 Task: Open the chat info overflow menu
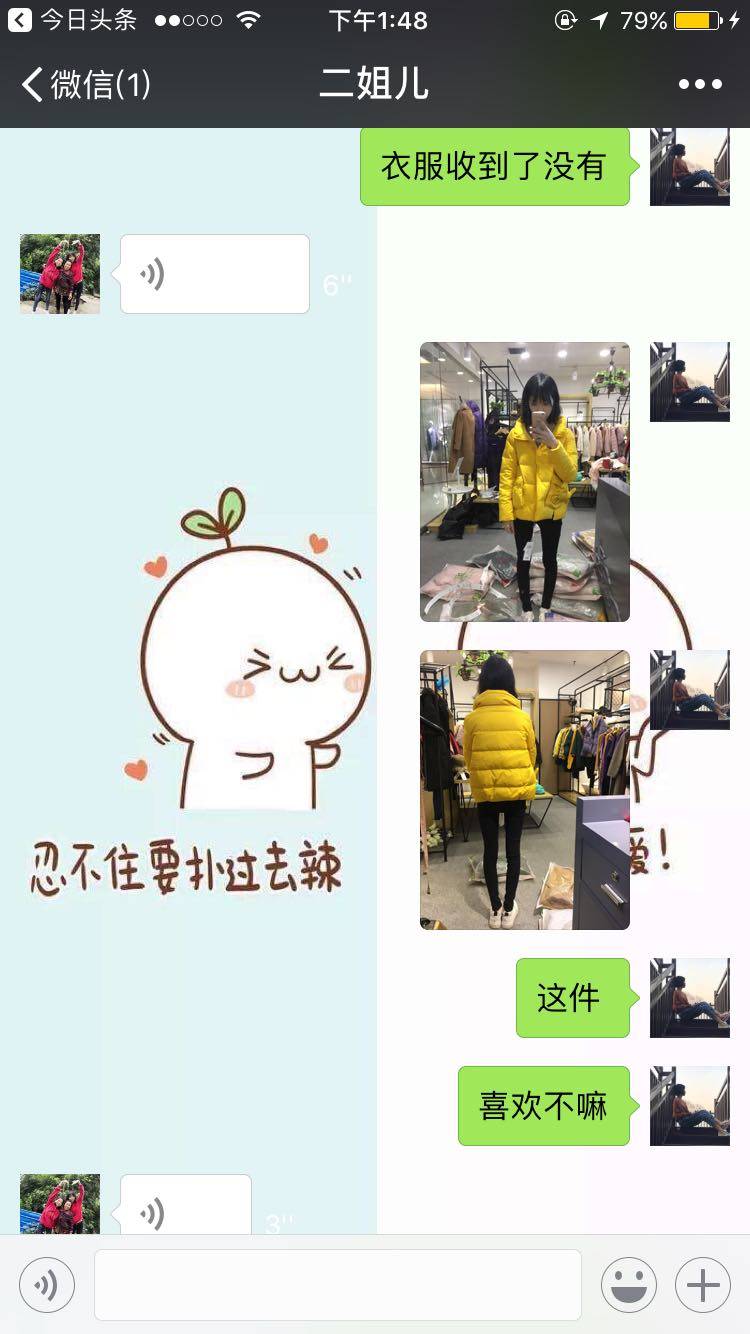[700, 85]
